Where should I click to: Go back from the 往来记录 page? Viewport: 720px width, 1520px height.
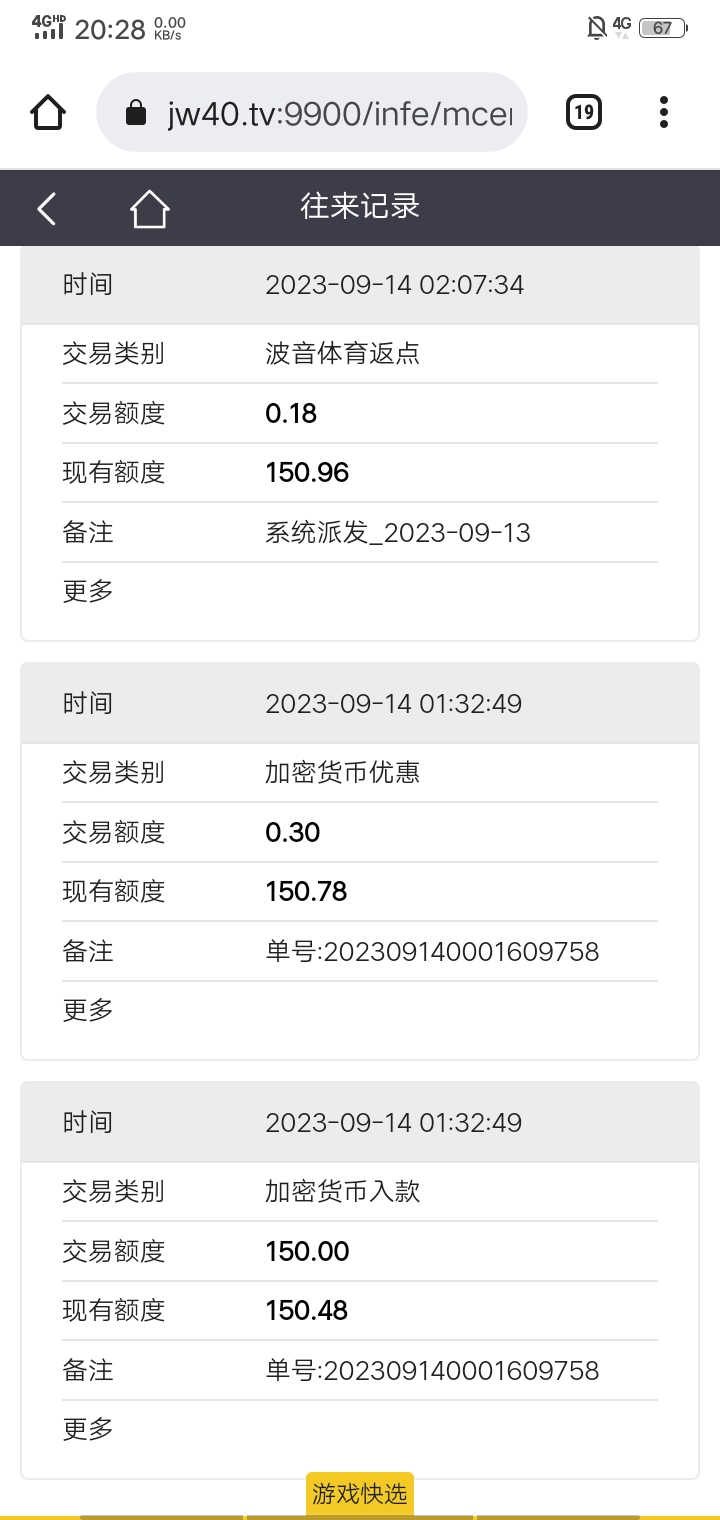coord(47,208)
